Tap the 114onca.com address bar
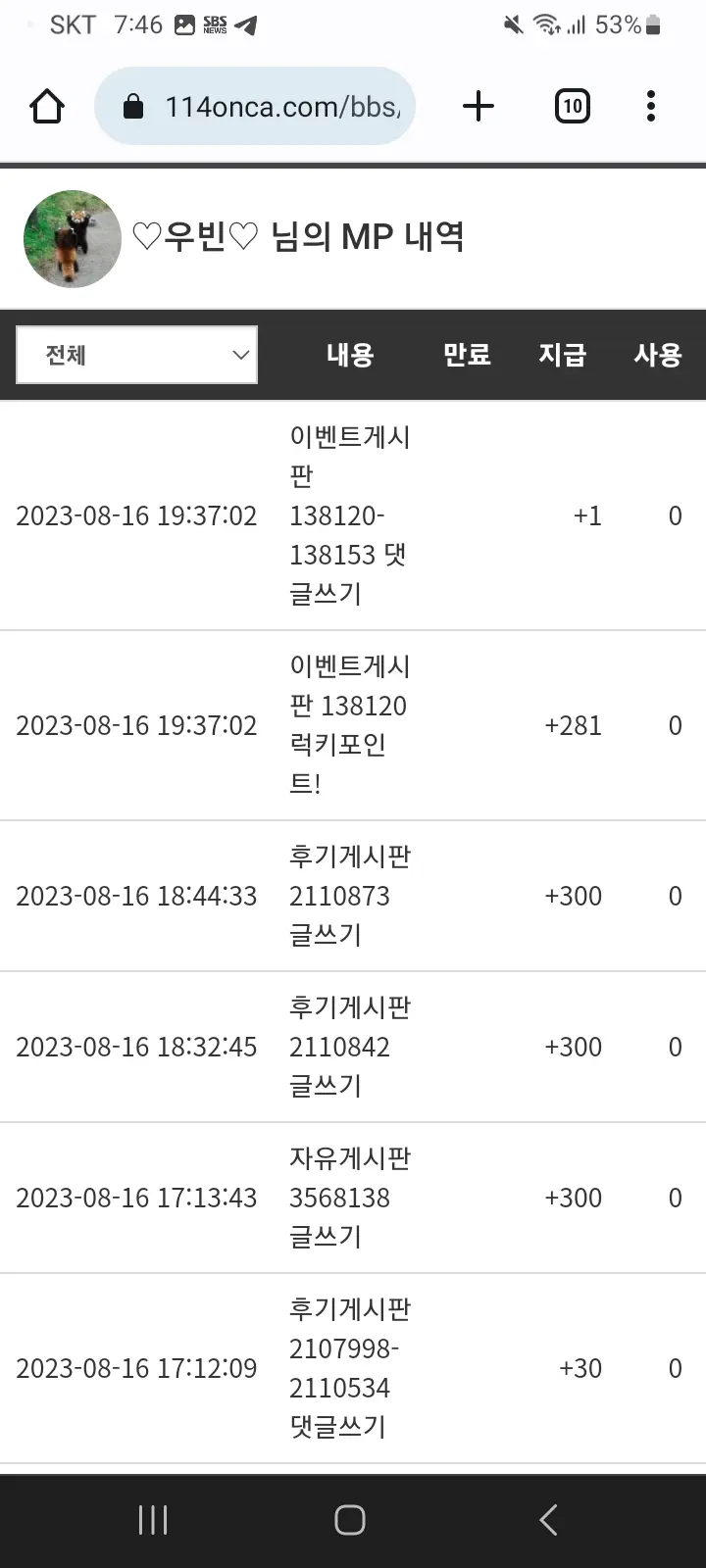This screenshot has width=706, height=1568. [255, 106]
